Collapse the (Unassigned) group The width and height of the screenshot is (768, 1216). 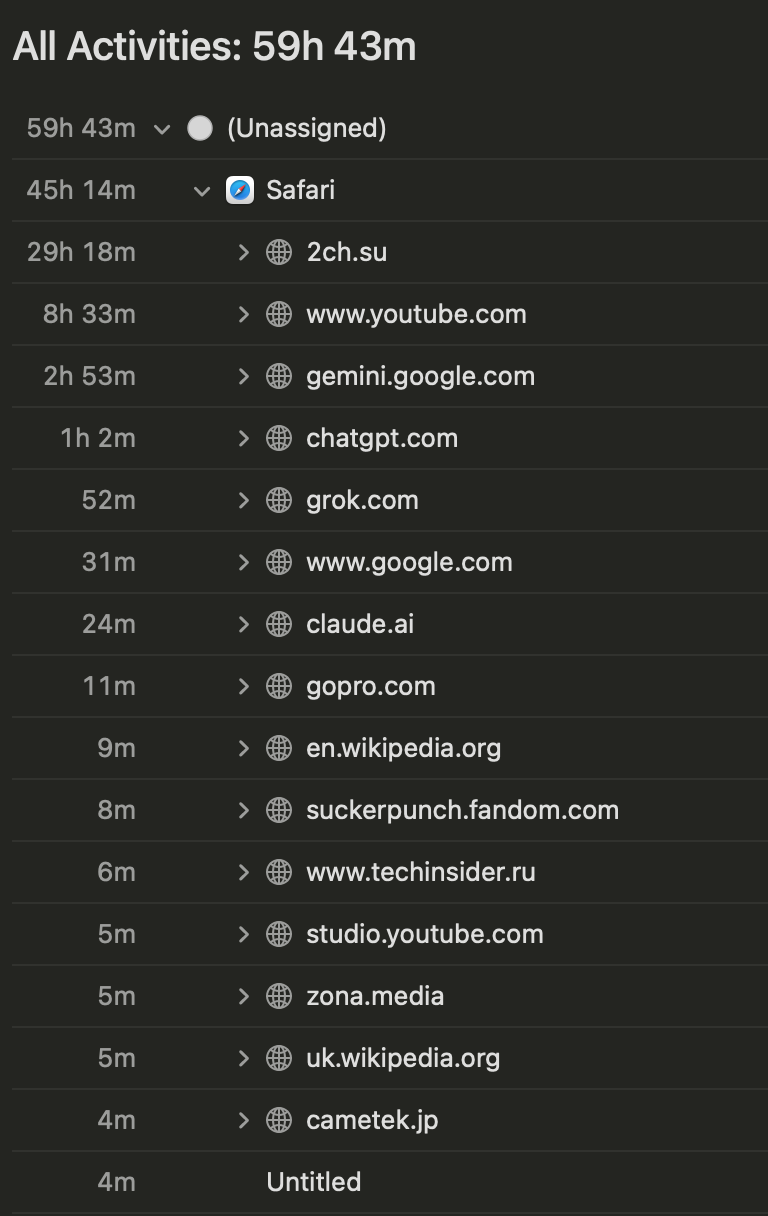point(162,129)
